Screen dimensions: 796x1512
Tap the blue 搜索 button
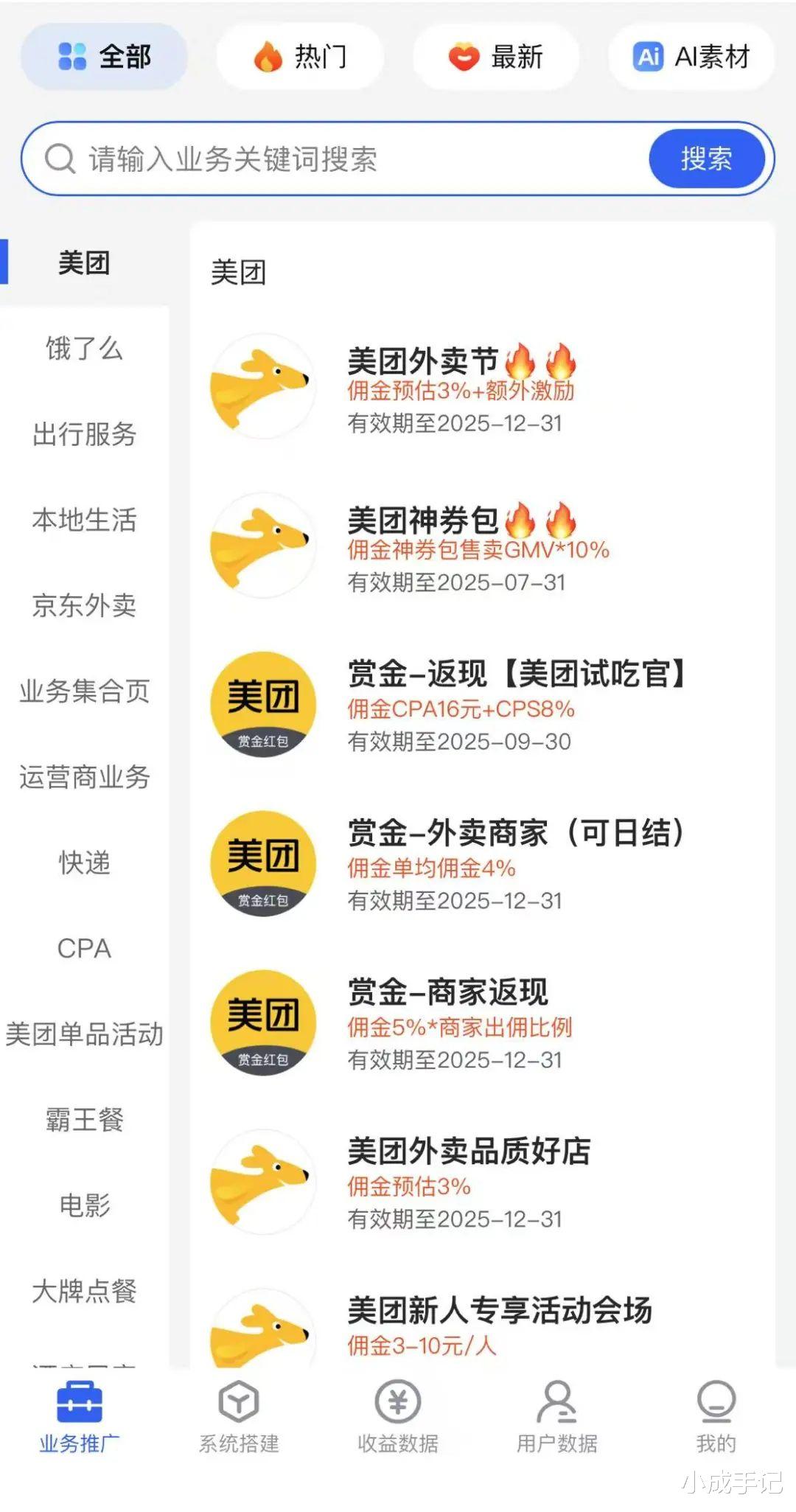(706, 159)
